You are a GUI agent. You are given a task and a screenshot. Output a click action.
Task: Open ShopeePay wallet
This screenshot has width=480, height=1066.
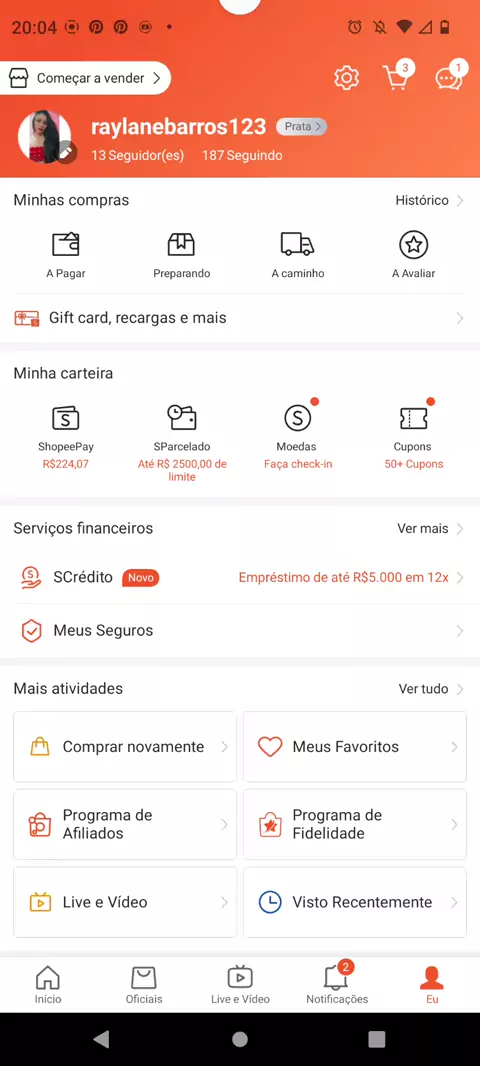(66, 437)
